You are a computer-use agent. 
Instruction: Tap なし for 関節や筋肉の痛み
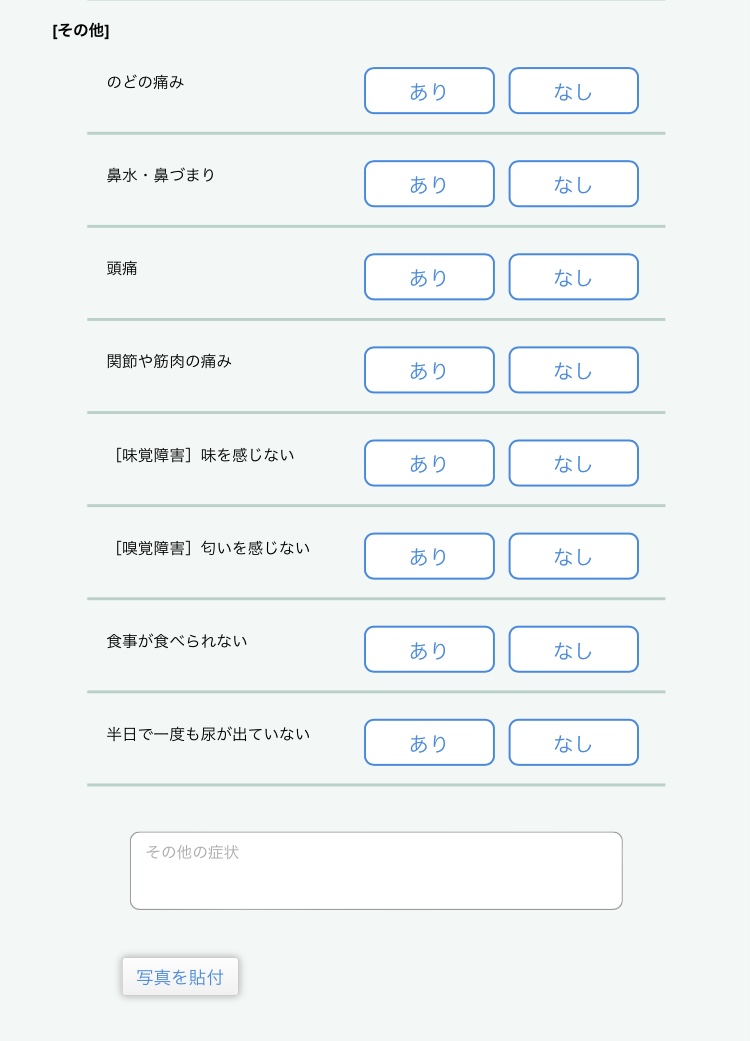(x=573, y=370)
